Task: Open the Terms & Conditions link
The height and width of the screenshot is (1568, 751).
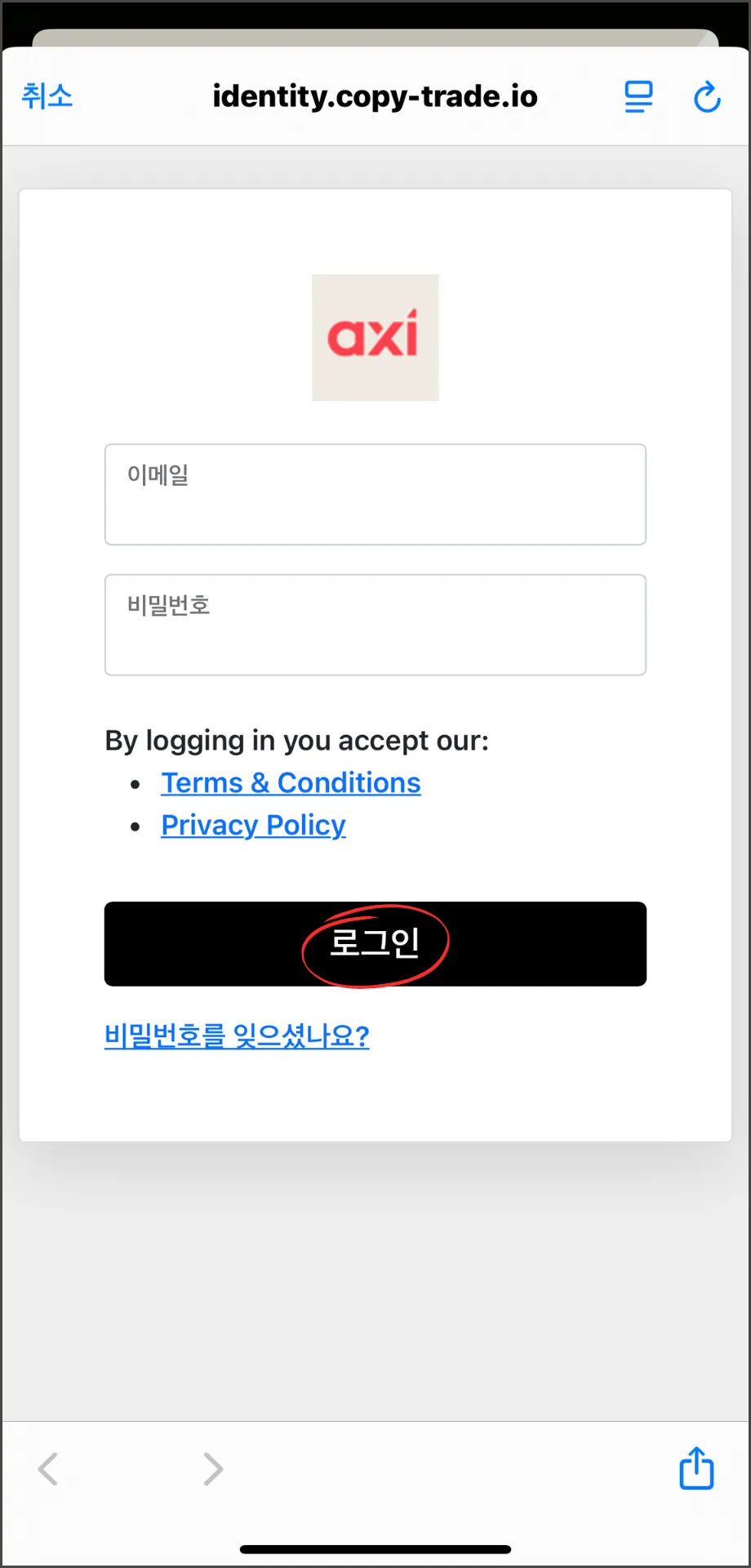Action: point(291,782)
